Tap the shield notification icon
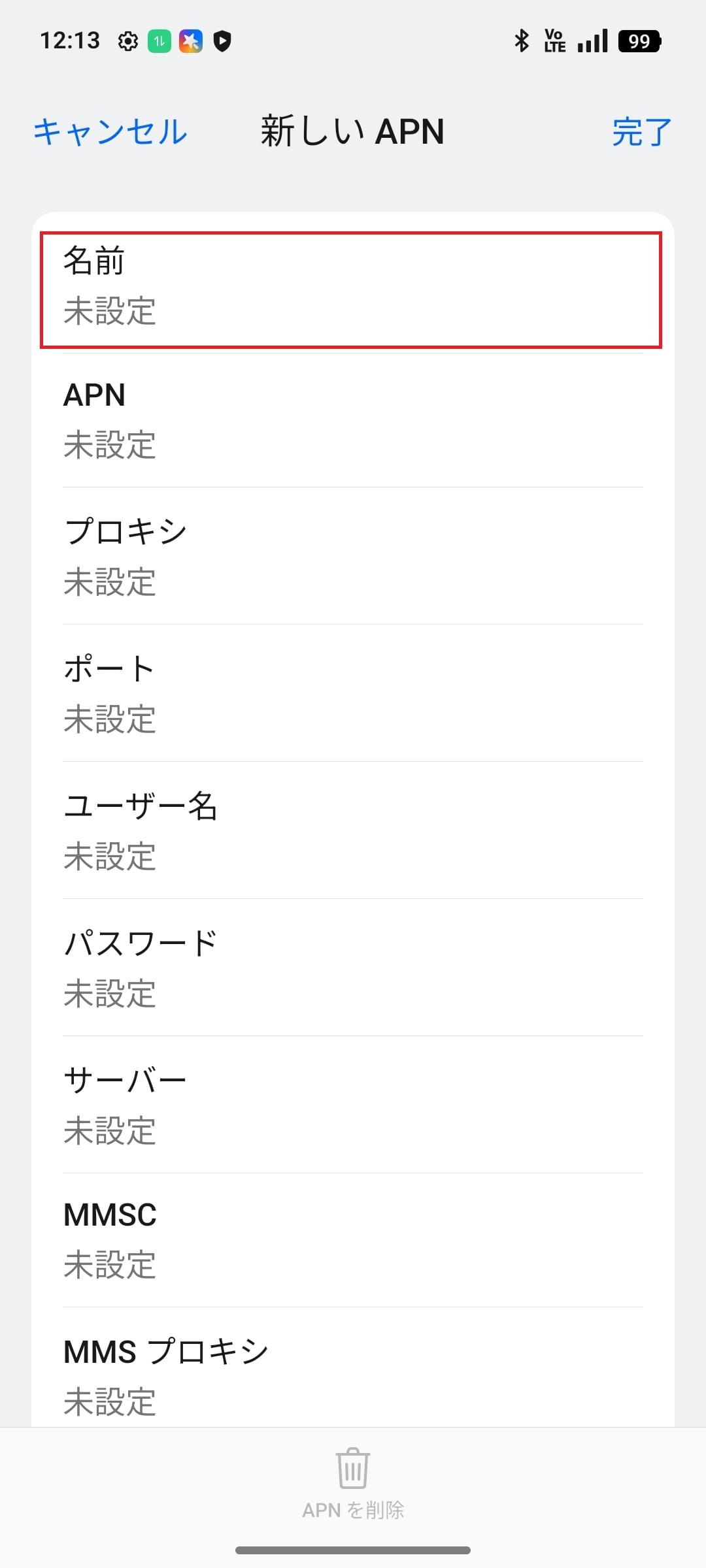 [x=223, y=41]
